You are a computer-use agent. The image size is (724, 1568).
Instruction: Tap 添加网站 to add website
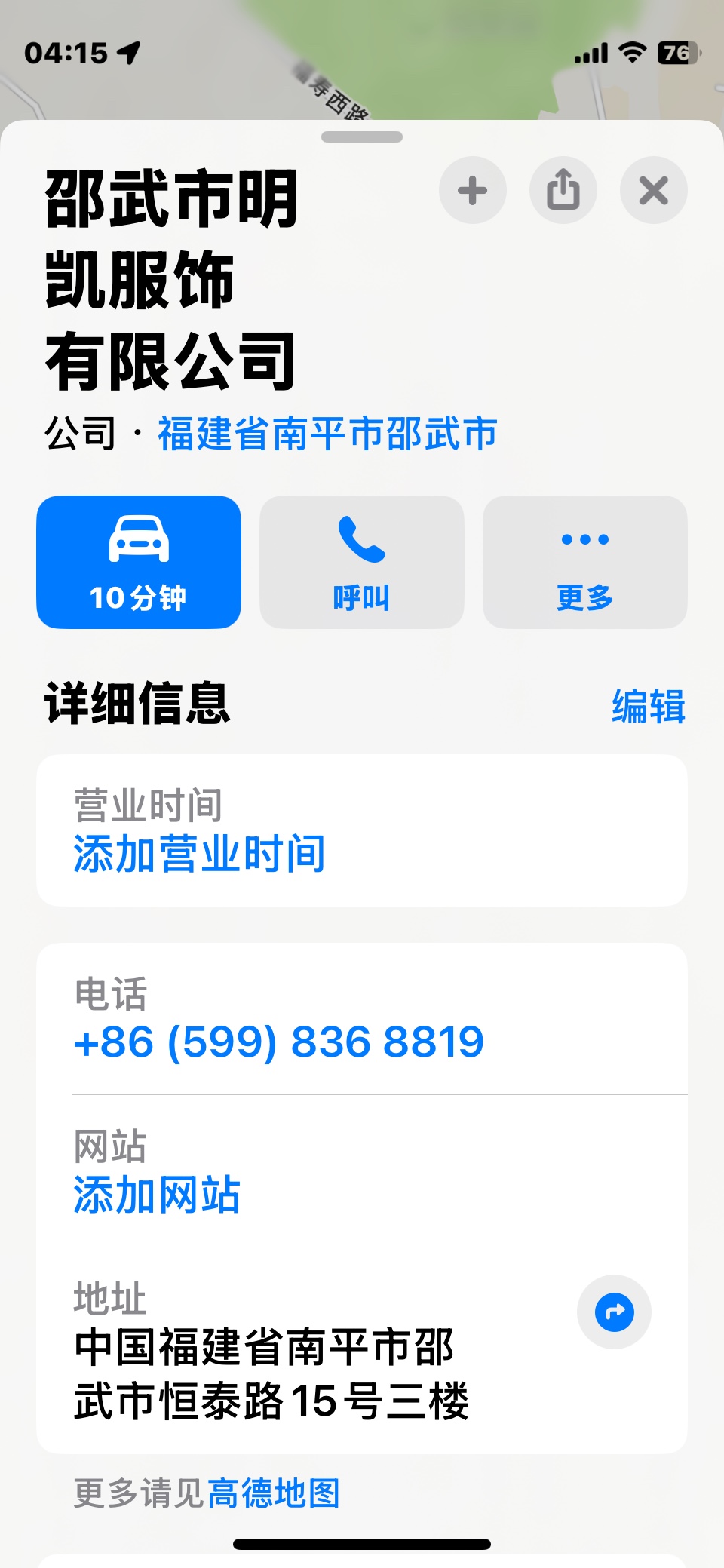click(x=157, y=1195)
